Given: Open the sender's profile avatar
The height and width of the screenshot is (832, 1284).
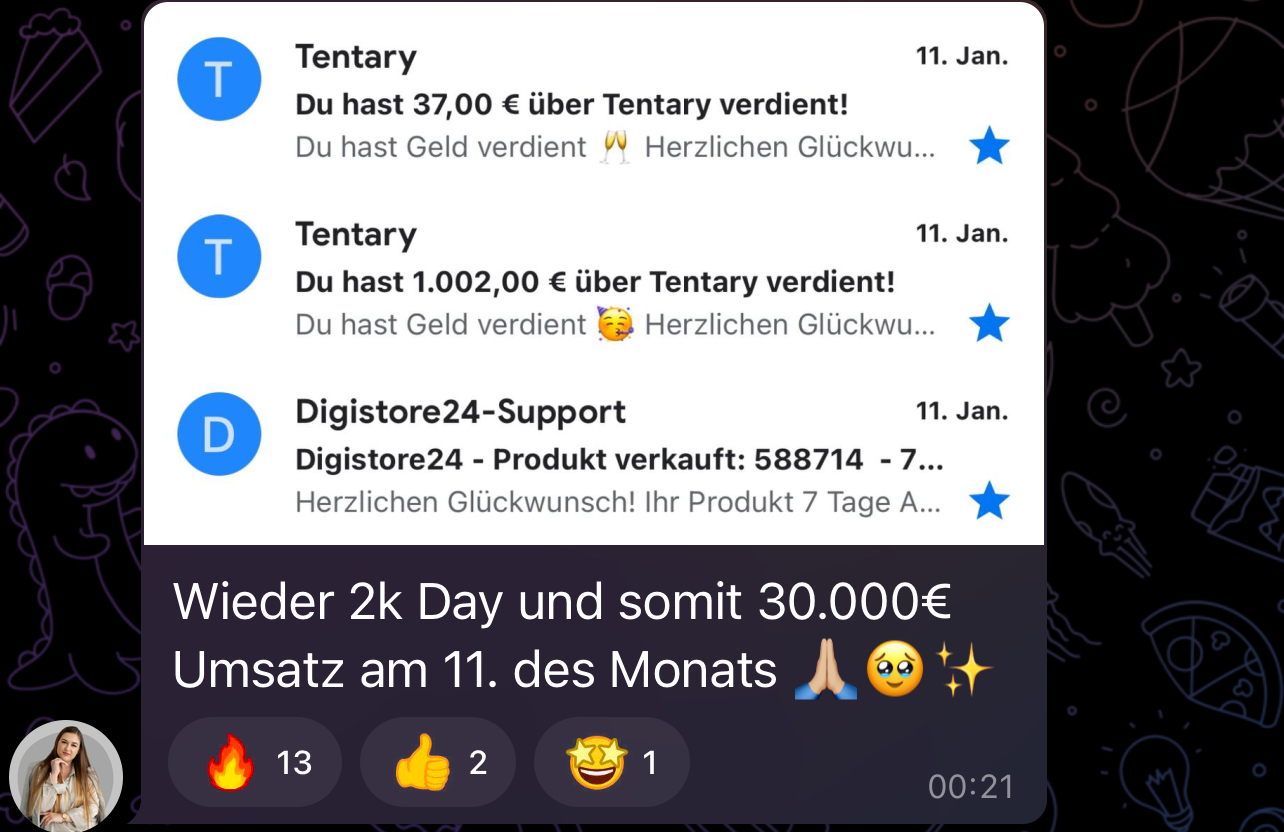Looking at the screenshot, I should pyautogui.click(x=66, y=775).
